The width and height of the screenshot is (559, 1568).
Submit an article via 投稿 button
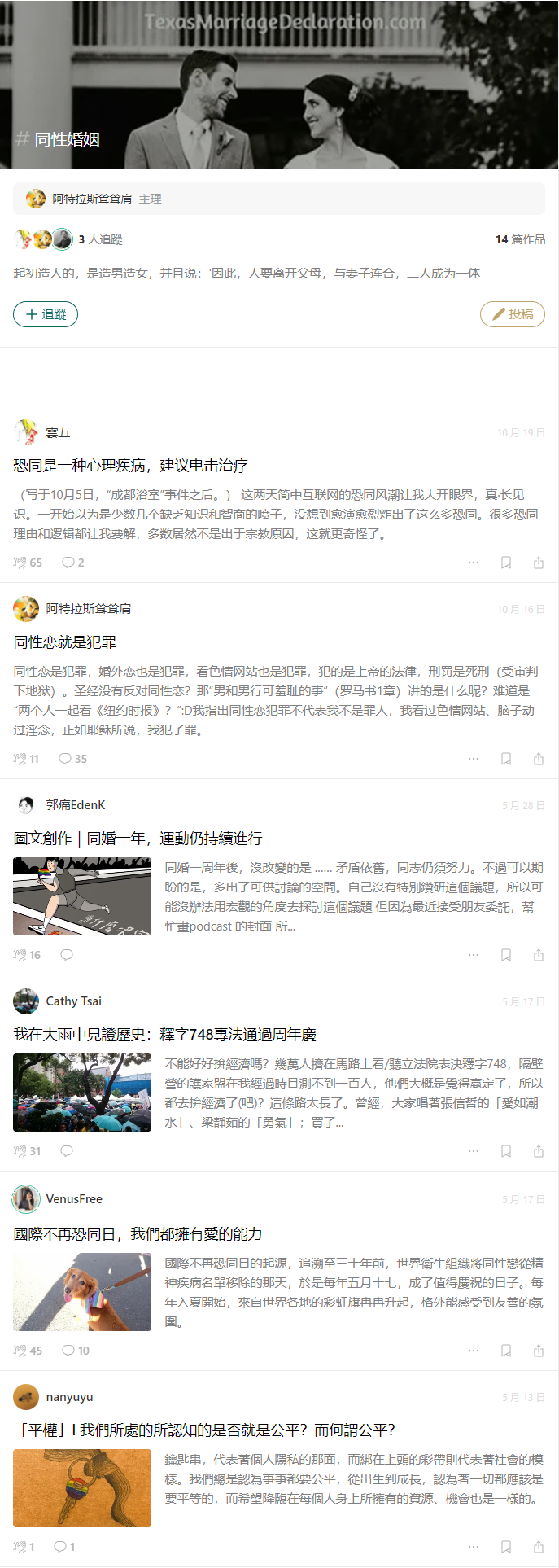(512, 314)
